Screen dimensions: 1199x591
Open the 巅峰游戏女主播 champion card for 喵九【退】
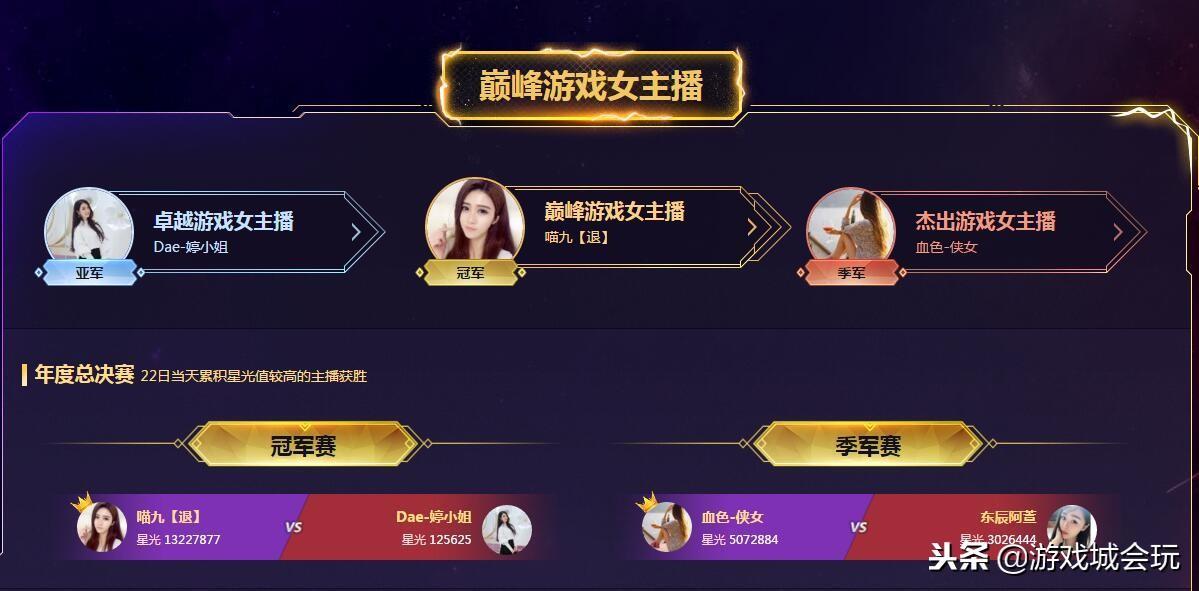tap(614, 222)
